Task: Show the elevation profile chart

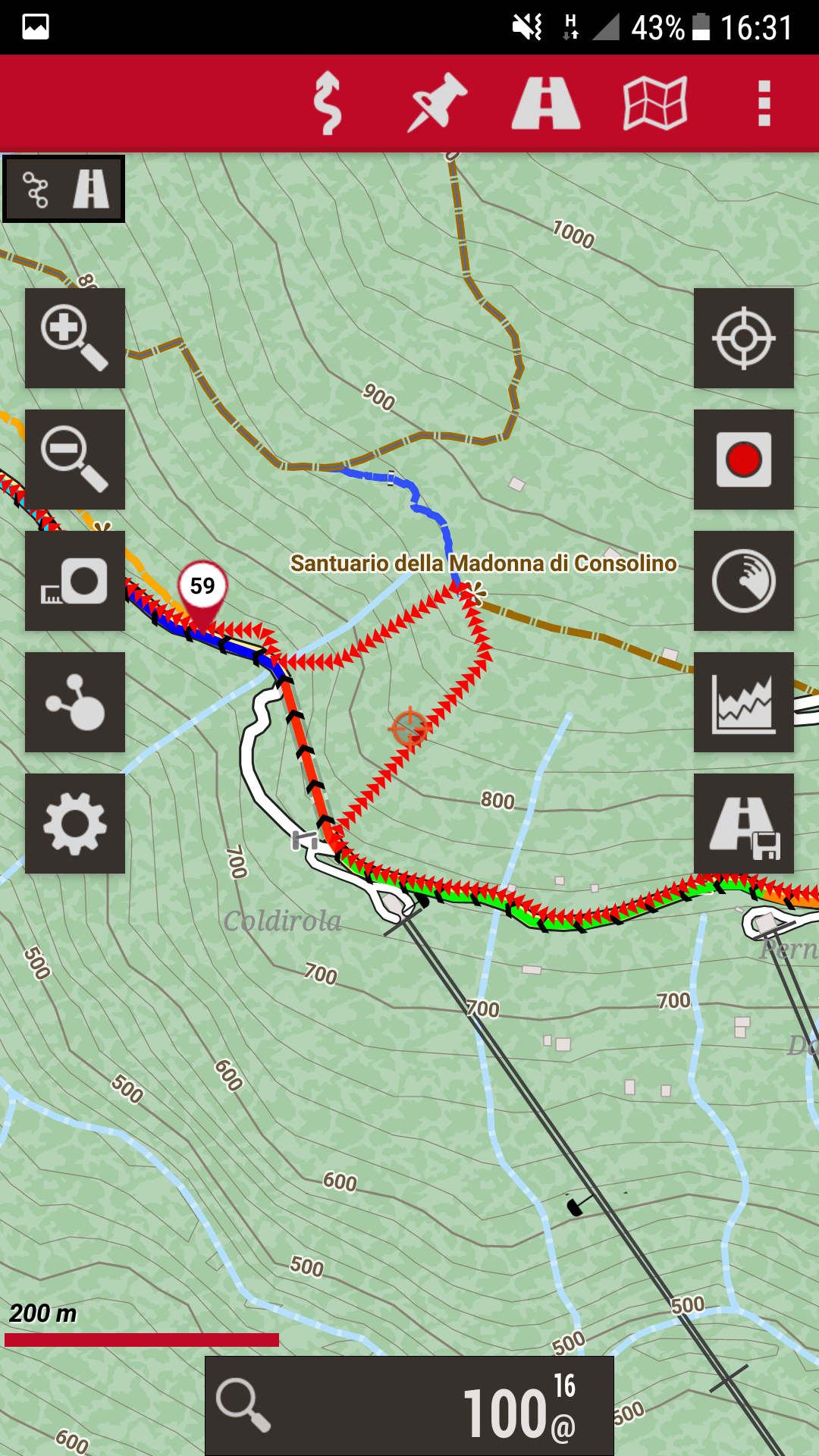Action: point(744,702)
